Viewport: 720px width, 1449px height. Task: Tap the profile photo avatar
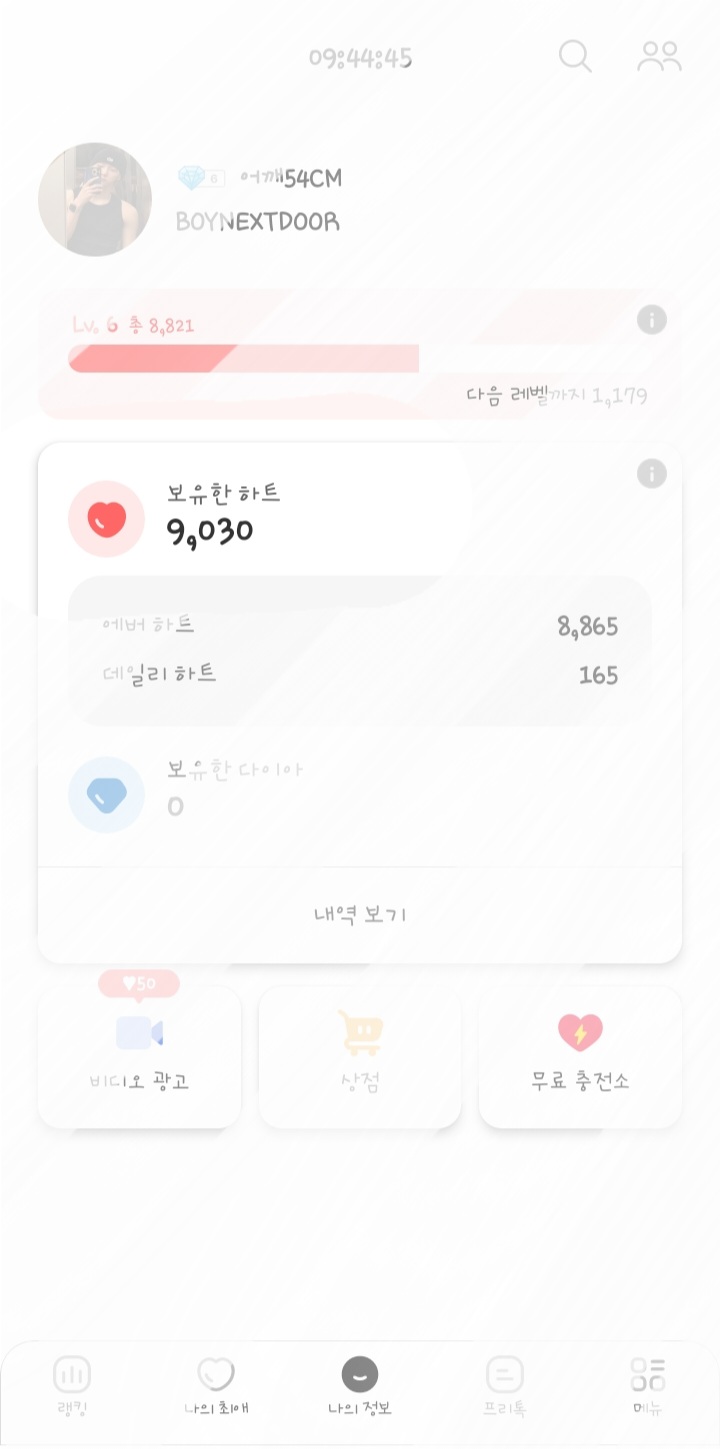[x=95, y=199]
